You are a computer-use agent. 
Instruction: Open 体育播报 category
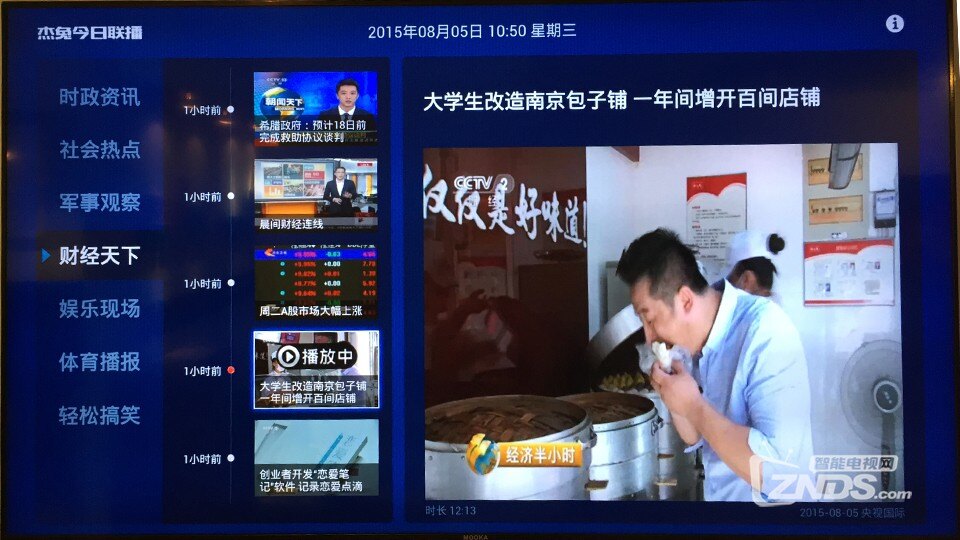pyautogui.click(x=99, y=362)
